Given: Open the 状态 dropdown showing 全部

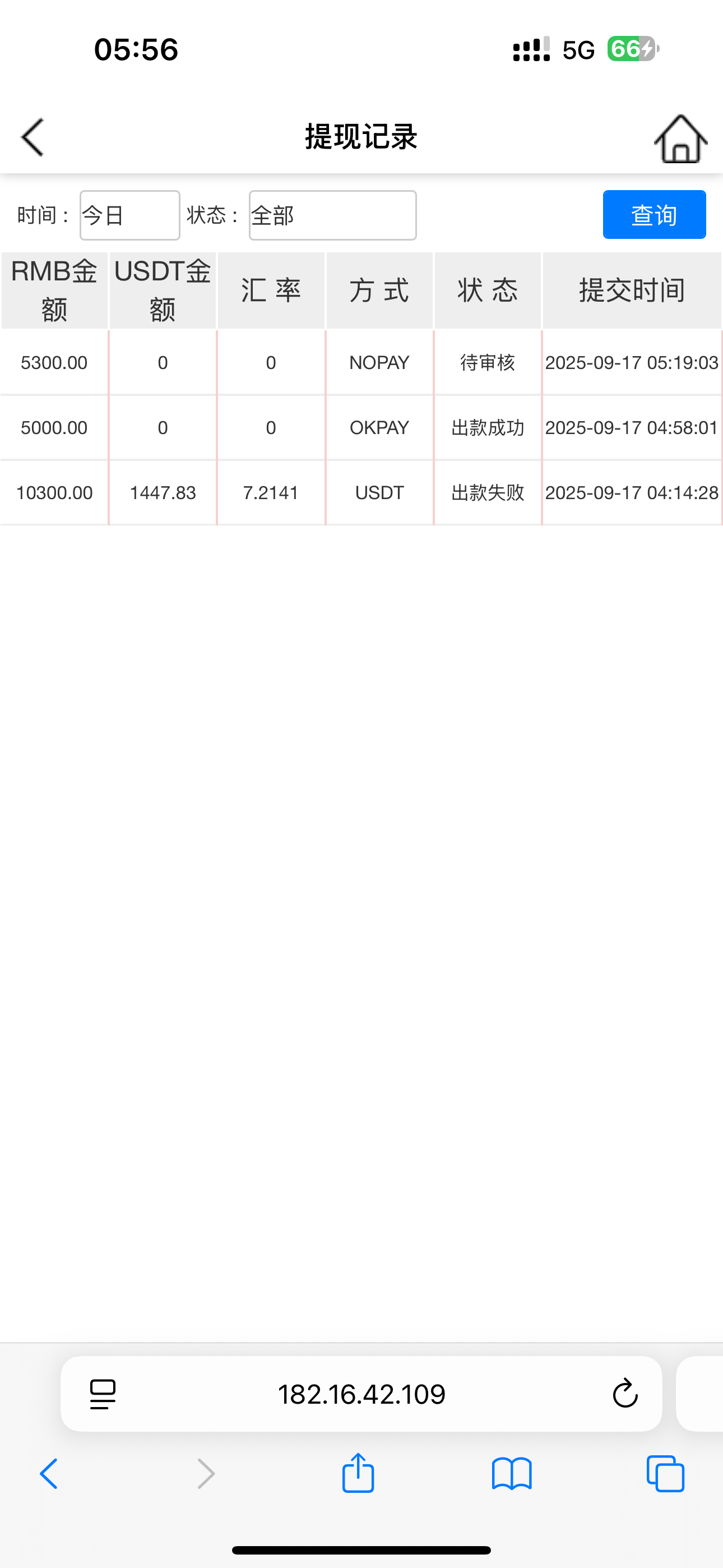Looking at the screenshot, I should [332, 215].
